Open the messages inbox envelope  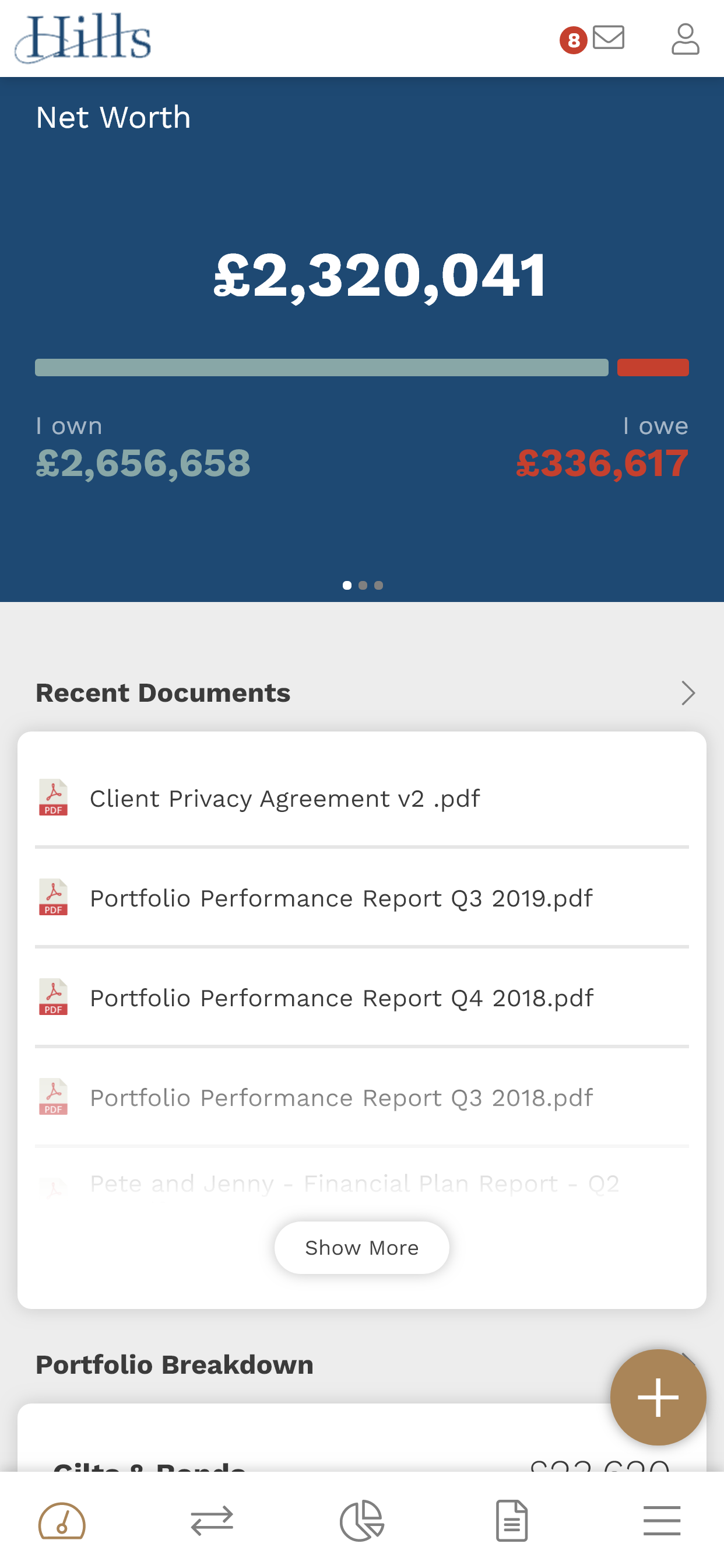tap(608, 38)
